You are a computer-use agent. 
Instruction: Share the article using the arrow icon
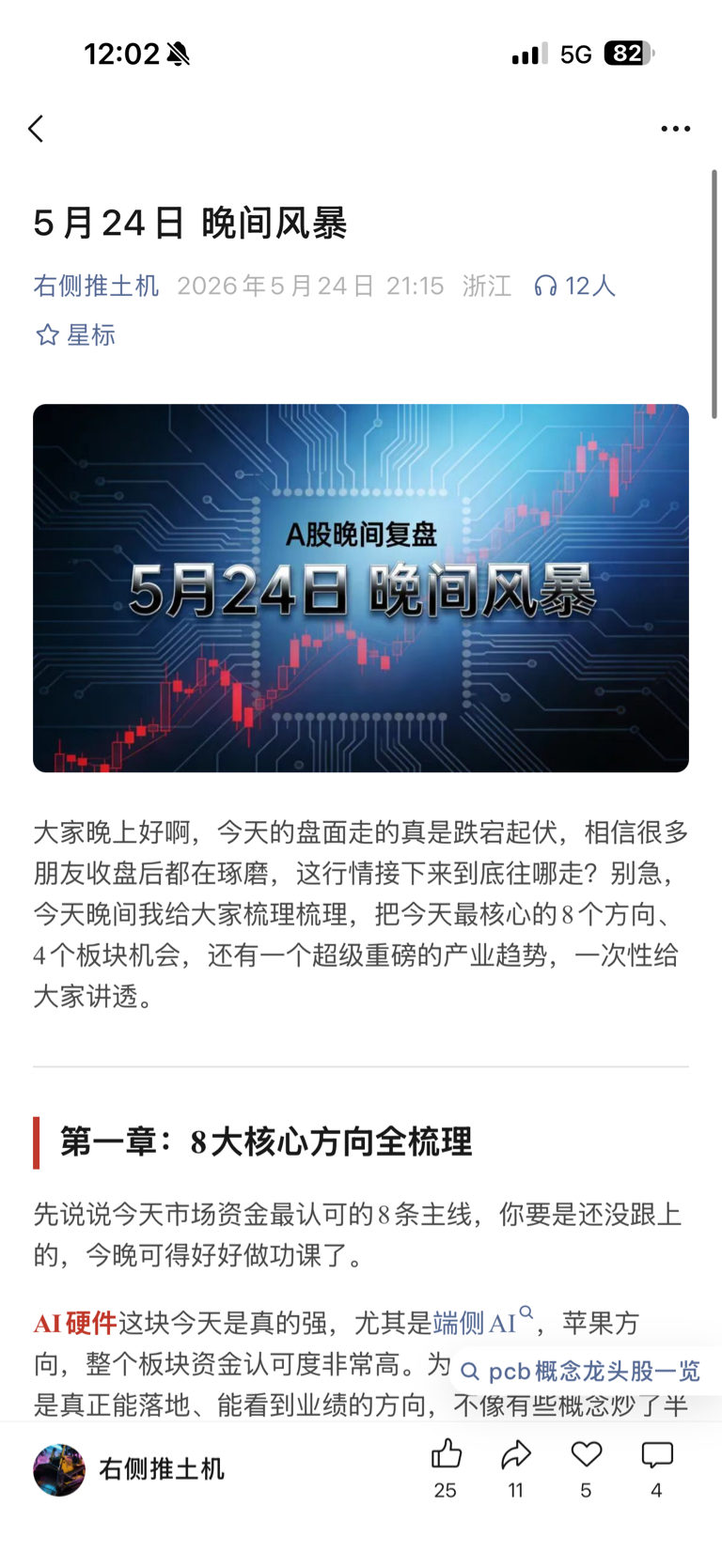(515, 1468)
